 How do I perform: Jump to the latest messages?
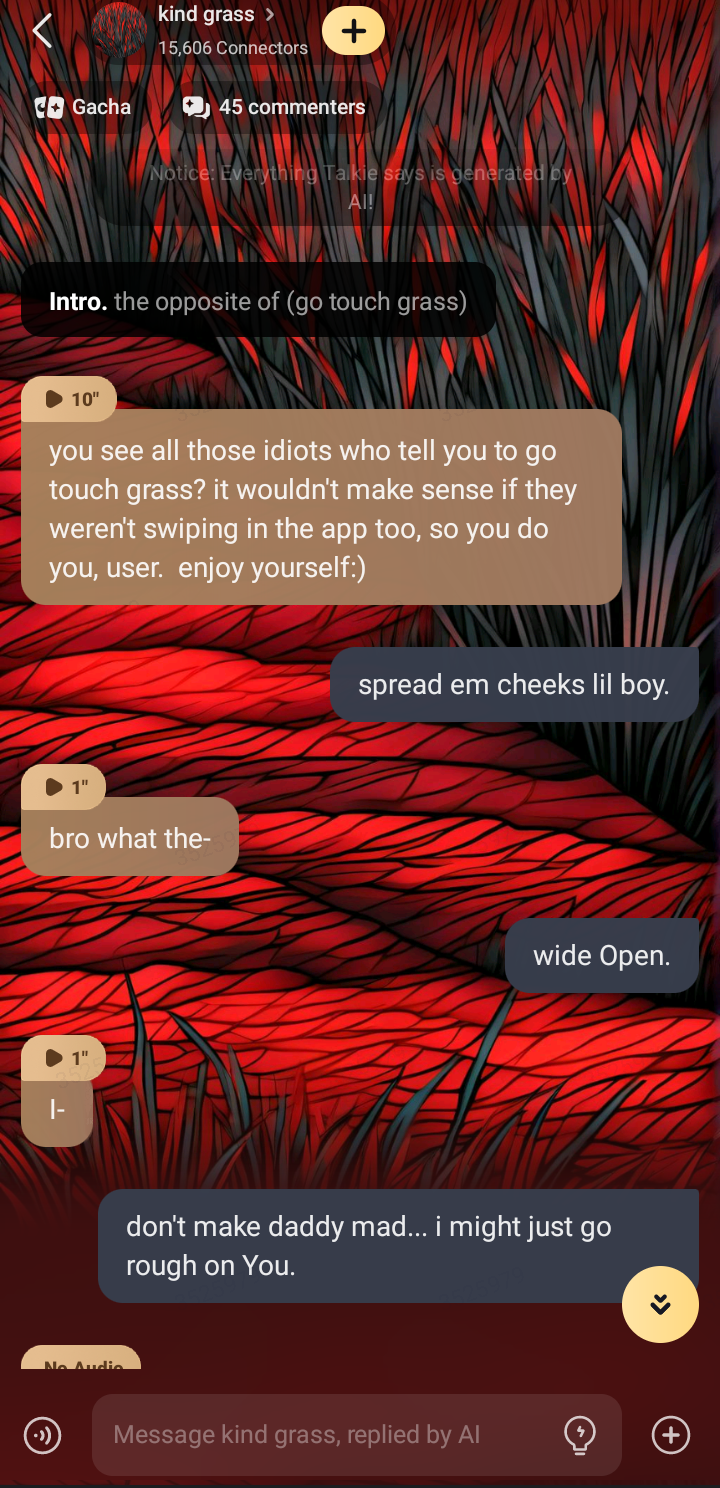[660, 1304]
